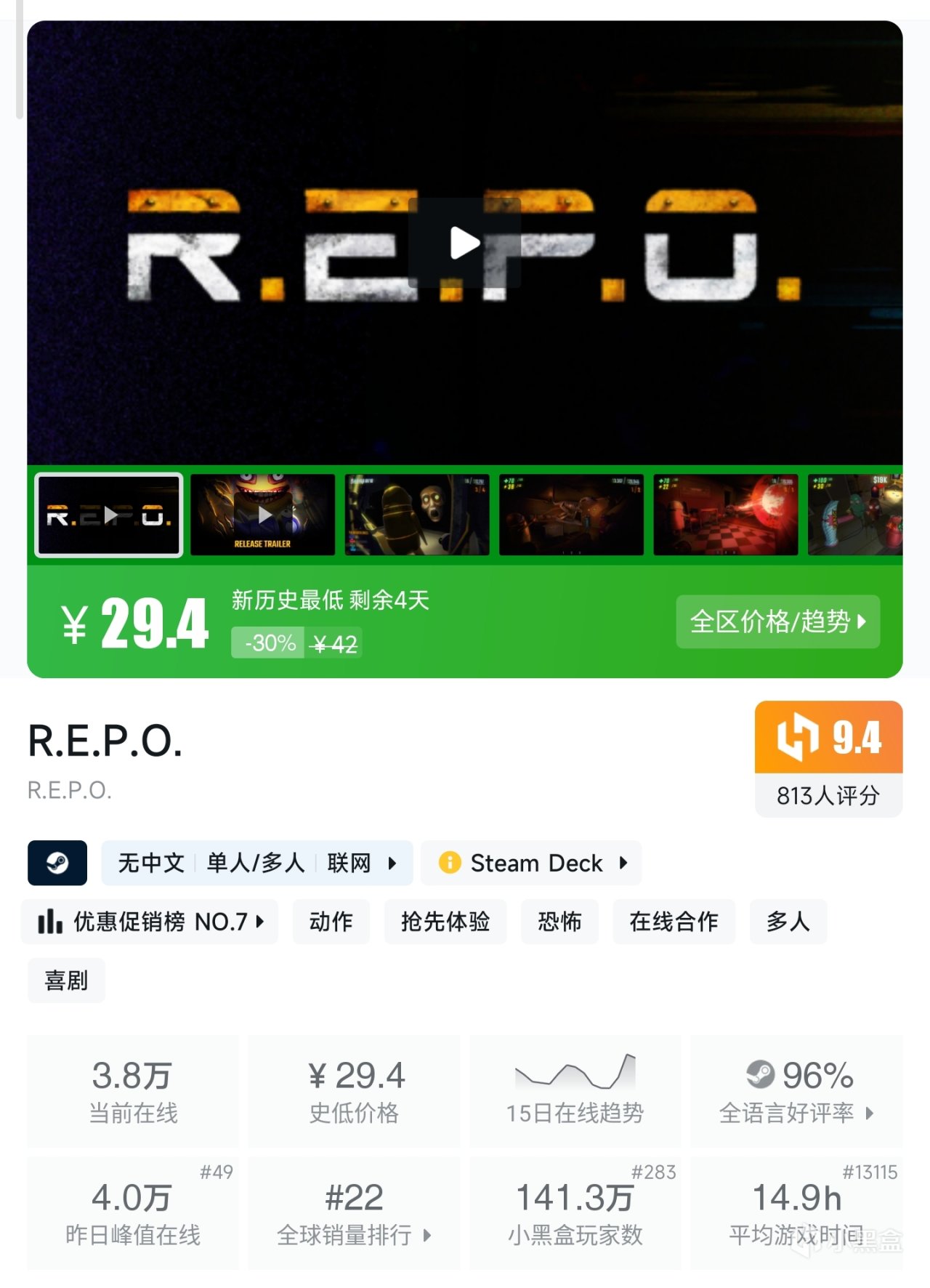Screen dimensions: 930x1288
Task: Open Steam Deck compatibility details
Action: tap(531, 863)
